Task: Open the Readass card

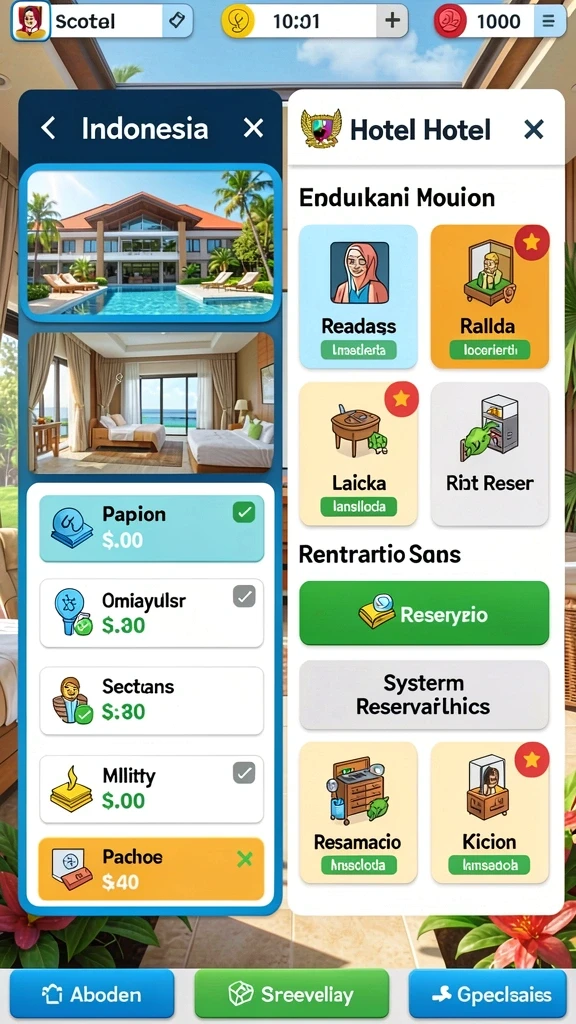Action: [358, 297]
